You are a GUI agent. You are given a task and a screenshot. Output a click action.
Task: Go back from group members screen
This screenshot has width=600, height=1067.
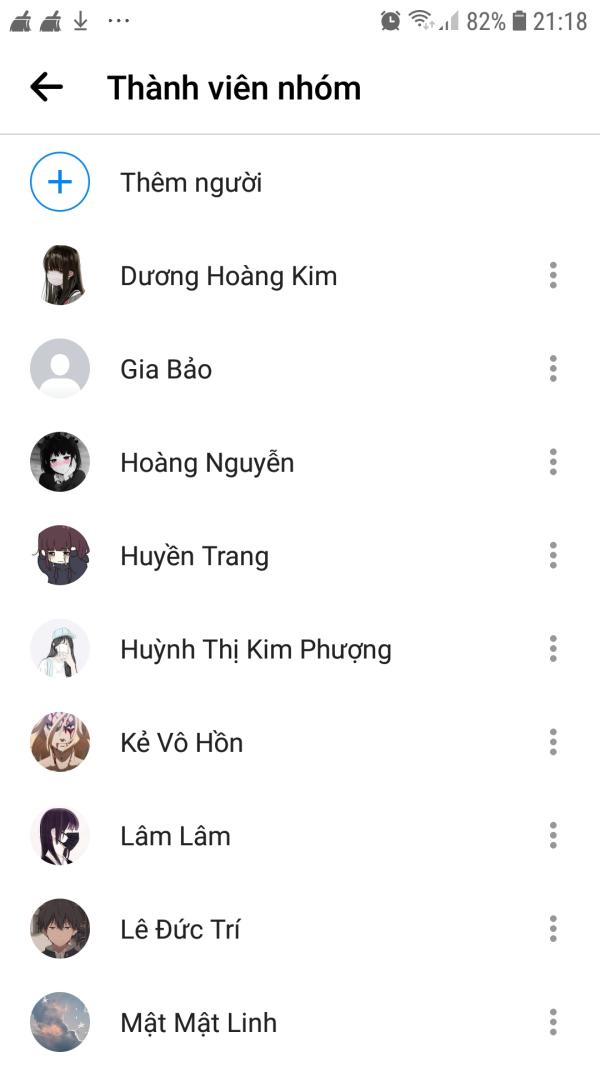46,88
